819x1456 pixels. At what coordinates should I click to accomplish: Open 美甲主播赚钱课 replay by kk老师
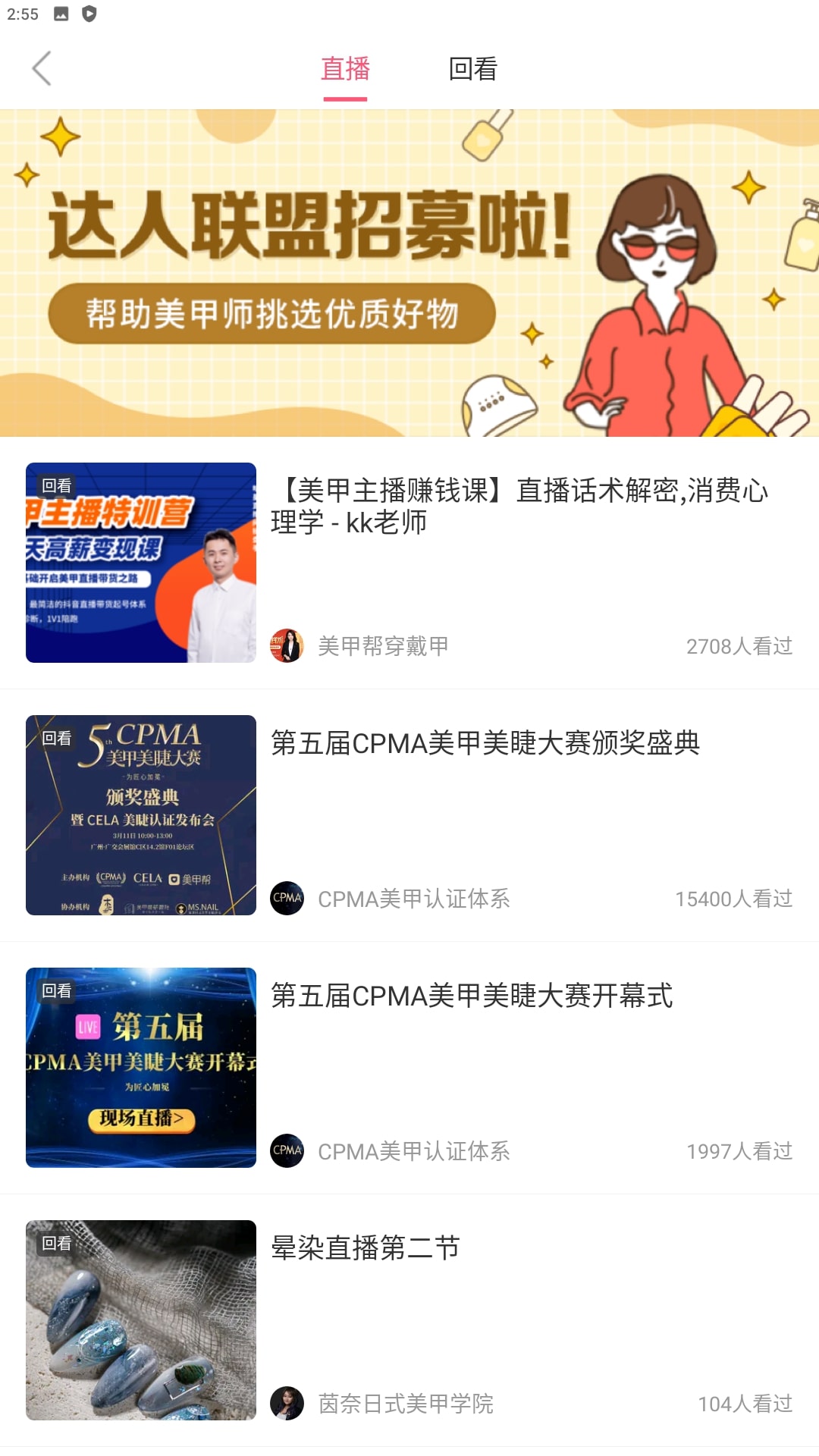tap(409, 563)
